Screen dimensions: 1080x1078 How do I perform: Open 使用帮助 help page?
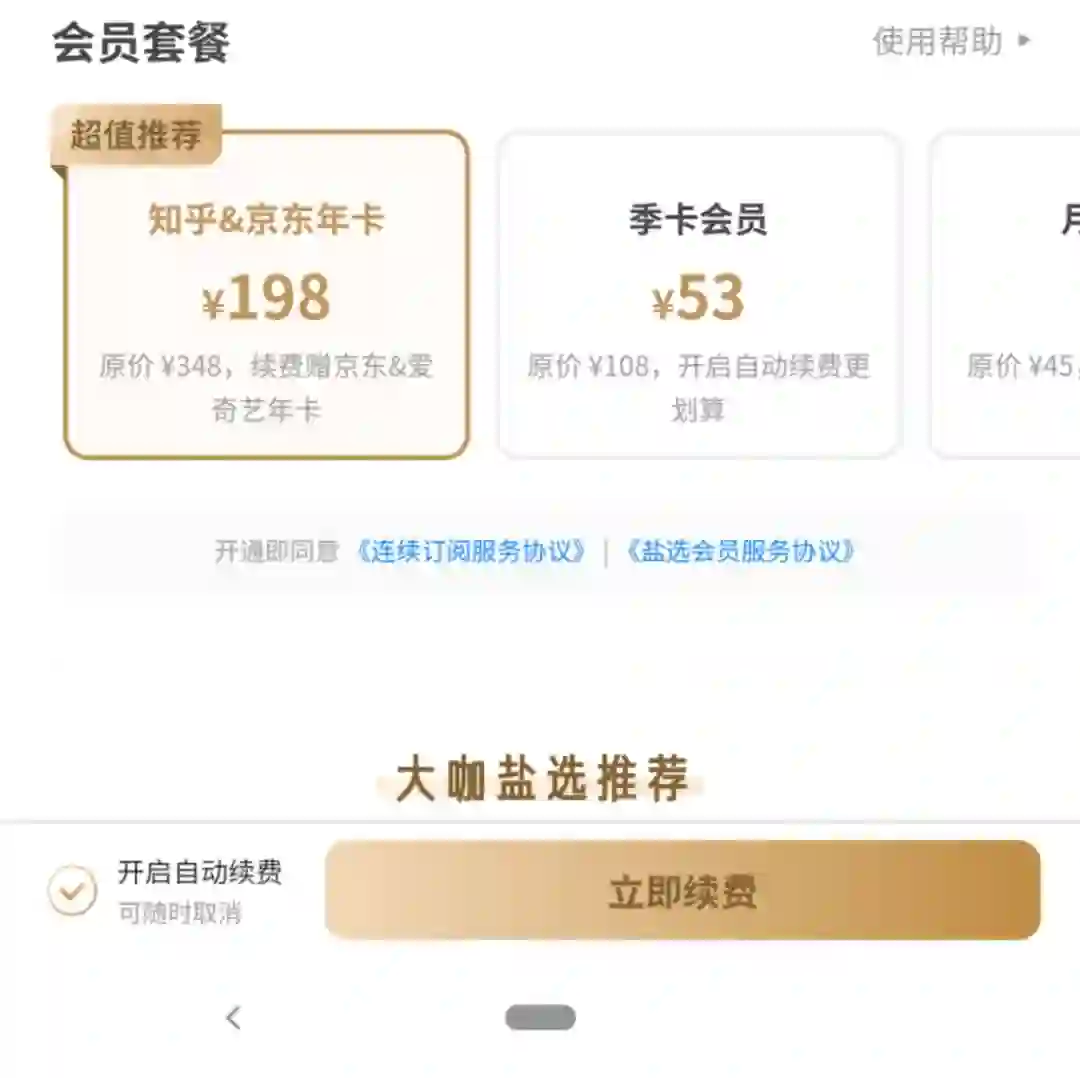click(950, 42)
